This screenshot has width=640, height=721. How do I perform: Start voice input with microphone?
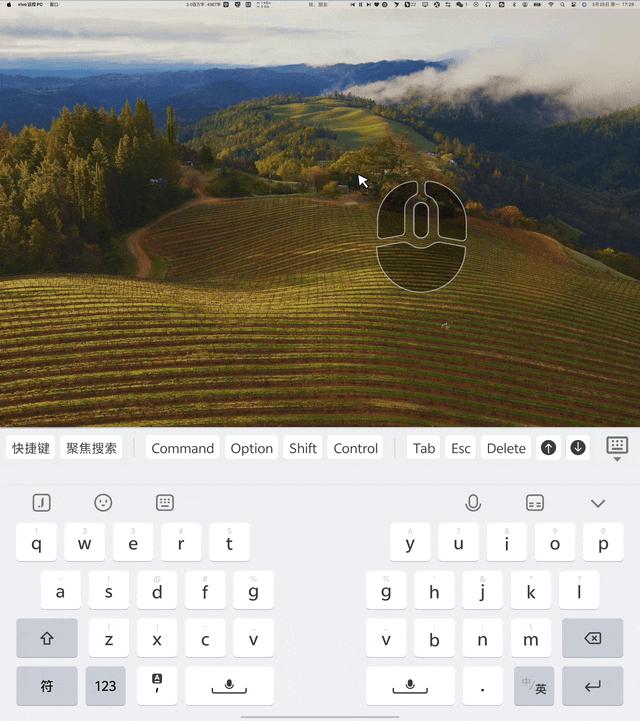(473, 502)
